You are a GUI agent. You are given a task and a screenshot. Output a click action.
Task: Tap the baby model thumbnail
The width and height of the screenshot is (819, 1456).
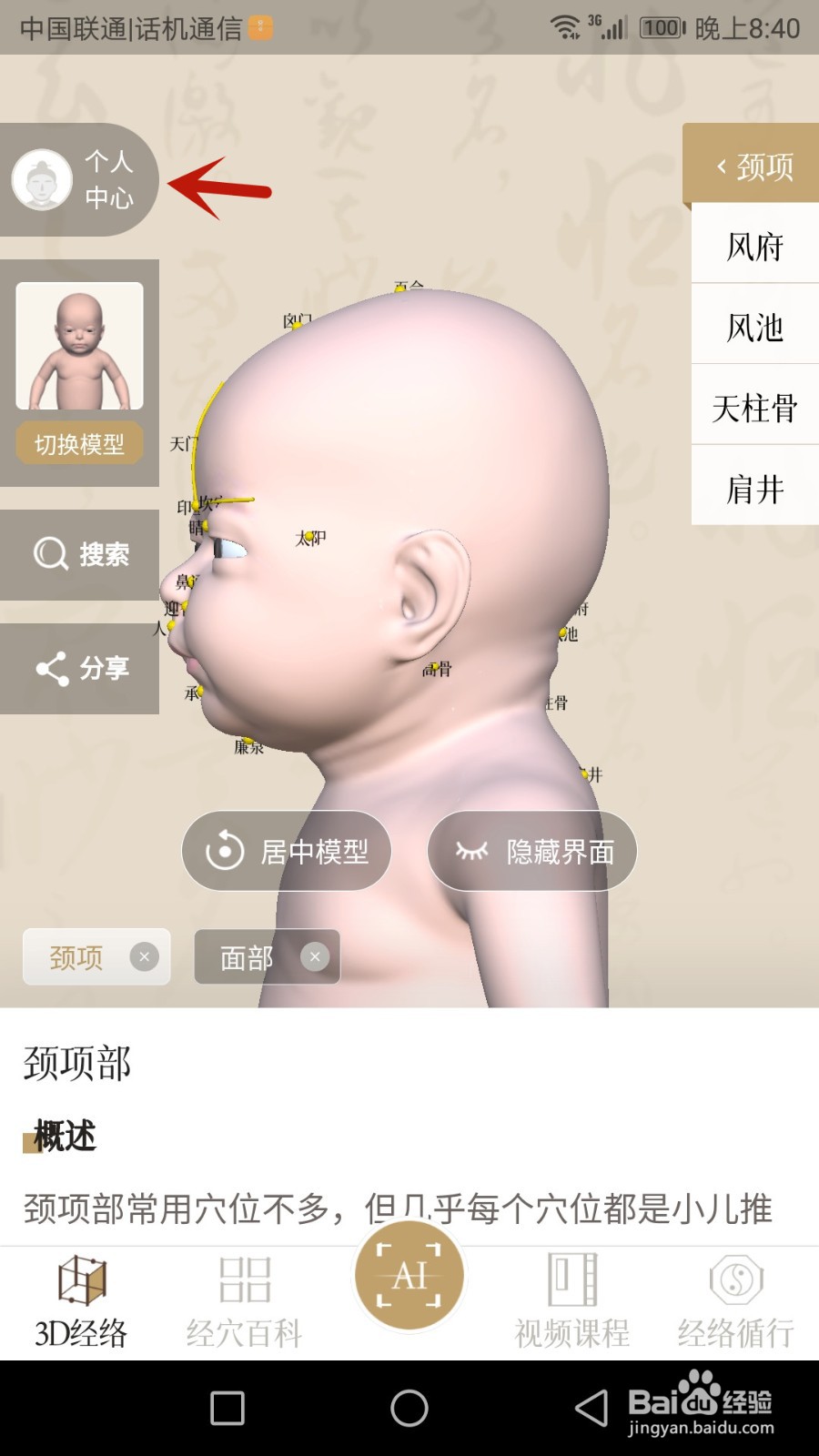[x=80, y=346]
